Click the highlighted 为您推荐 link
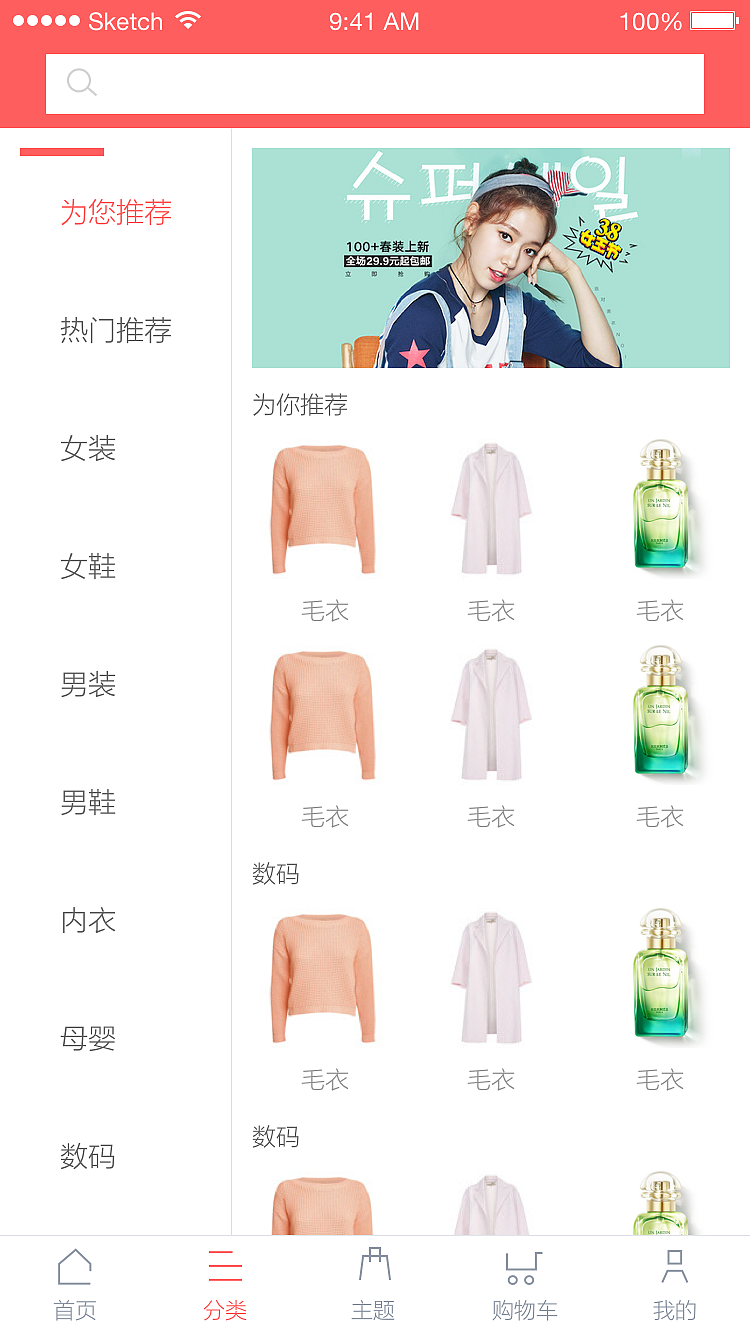Viewport: 750px width, 1334px height. coord(116,213)
